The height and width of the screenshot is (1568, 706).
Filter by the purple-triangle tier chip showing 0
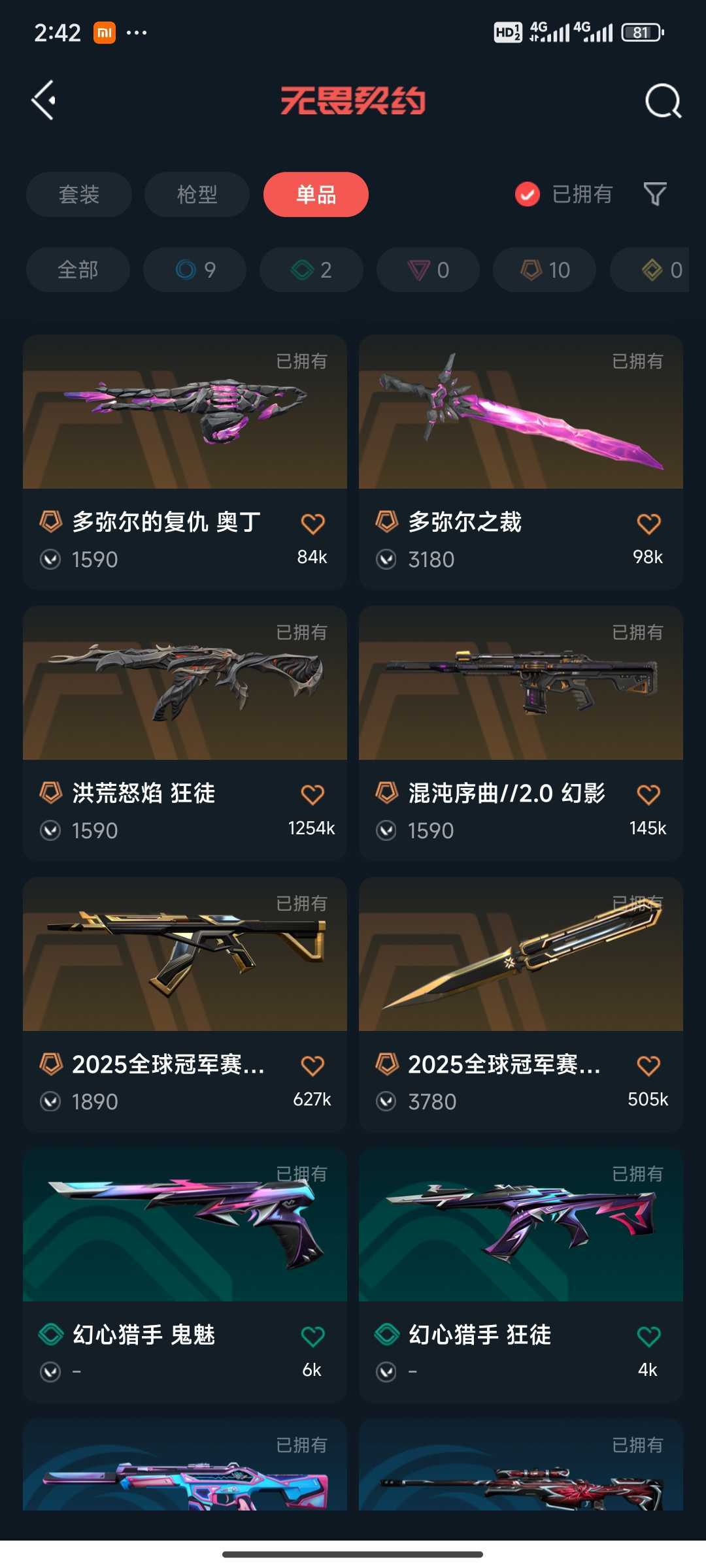[428, 269]
